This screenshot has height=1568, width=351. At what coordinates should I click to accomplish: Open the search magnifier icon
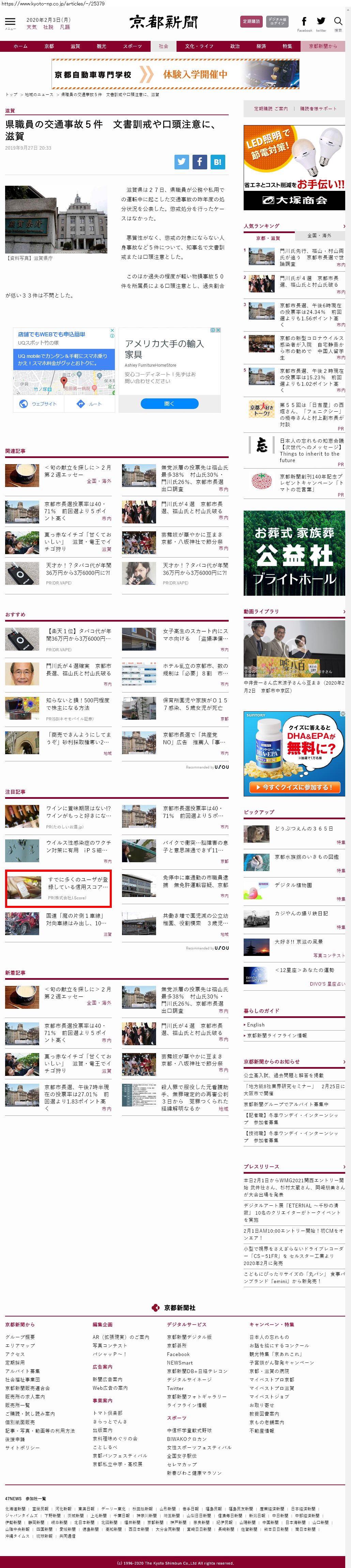click(x=338, y=22)
